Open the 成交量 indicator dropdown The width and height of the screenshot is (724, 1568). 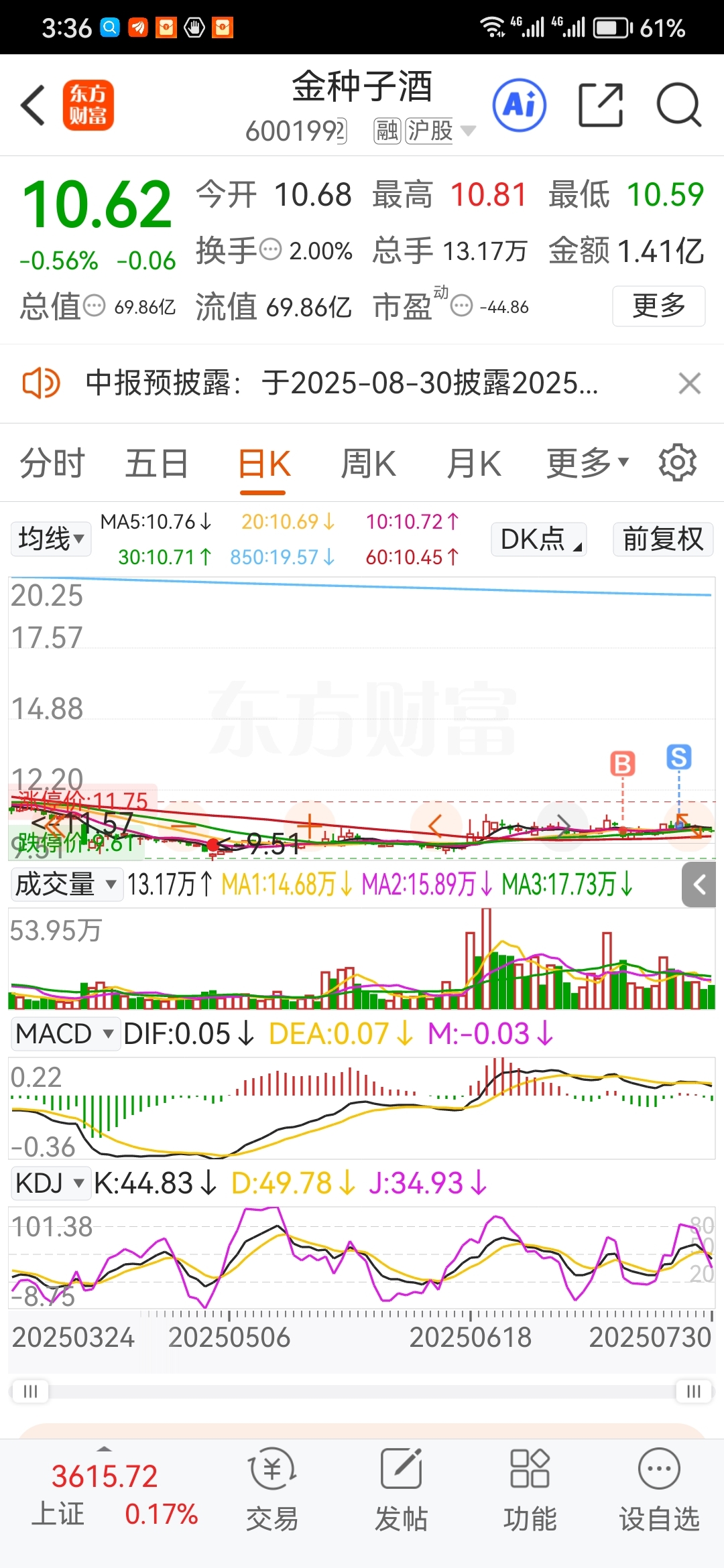[66, 884]
